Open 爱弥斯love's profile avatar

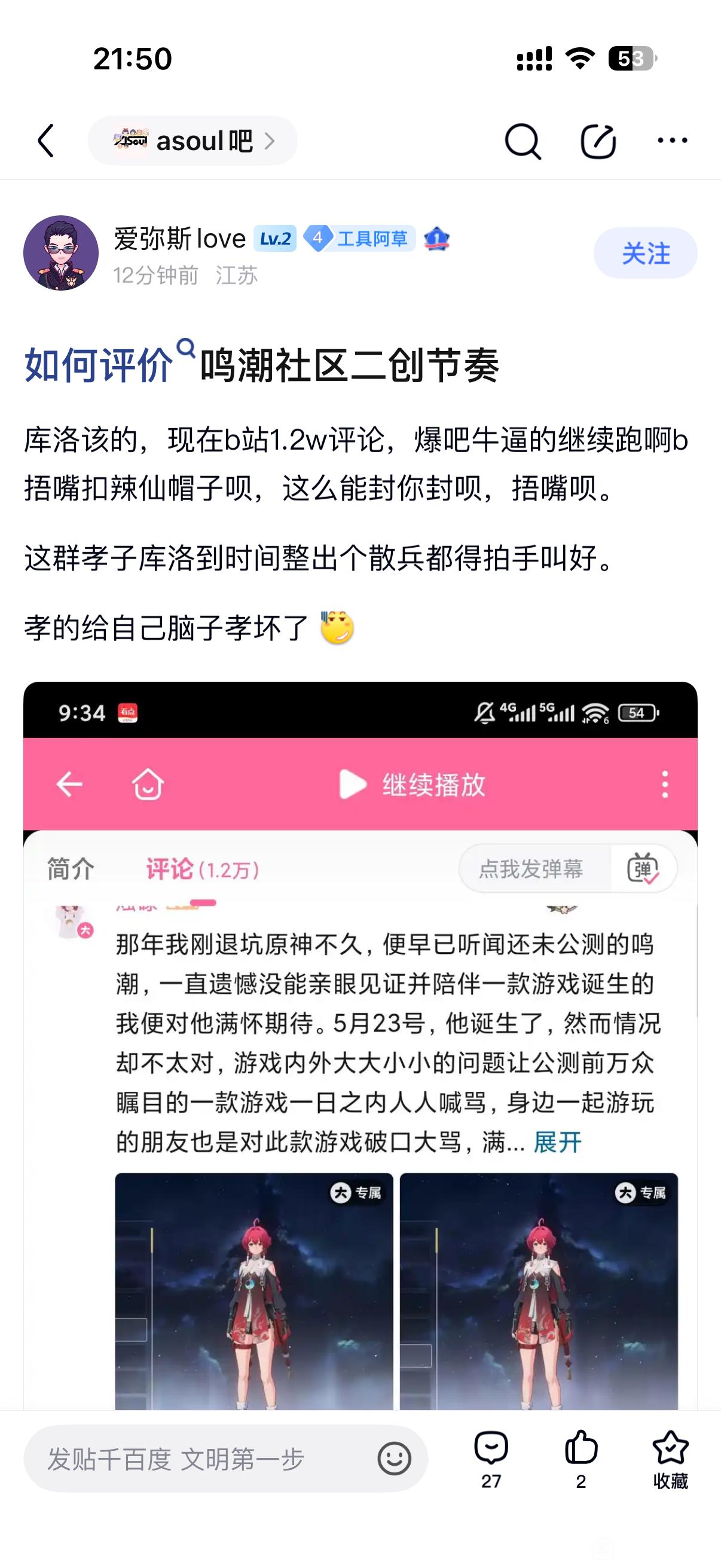(x=61, y=252)
